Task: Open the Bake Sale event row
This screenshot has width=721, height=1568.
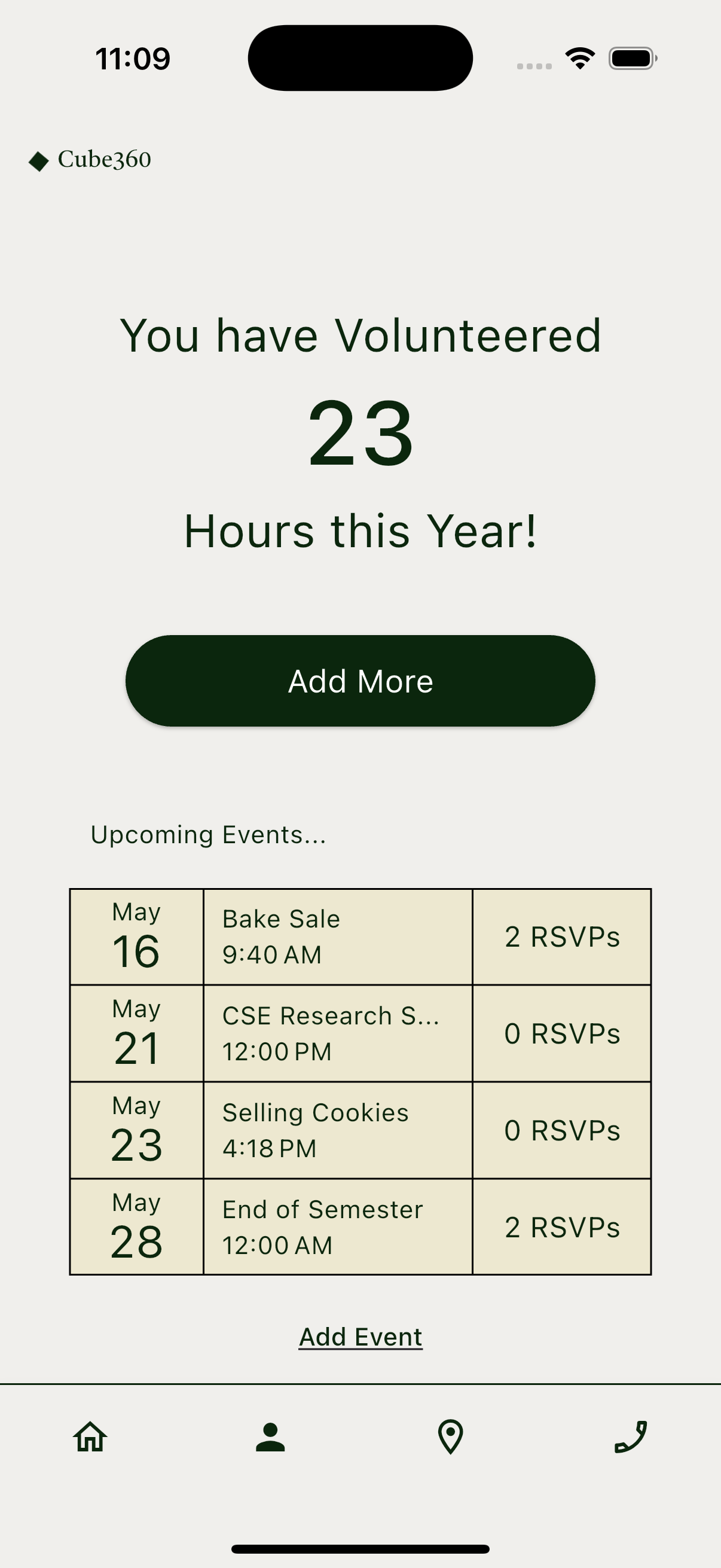Action: (x=360, y=936)
